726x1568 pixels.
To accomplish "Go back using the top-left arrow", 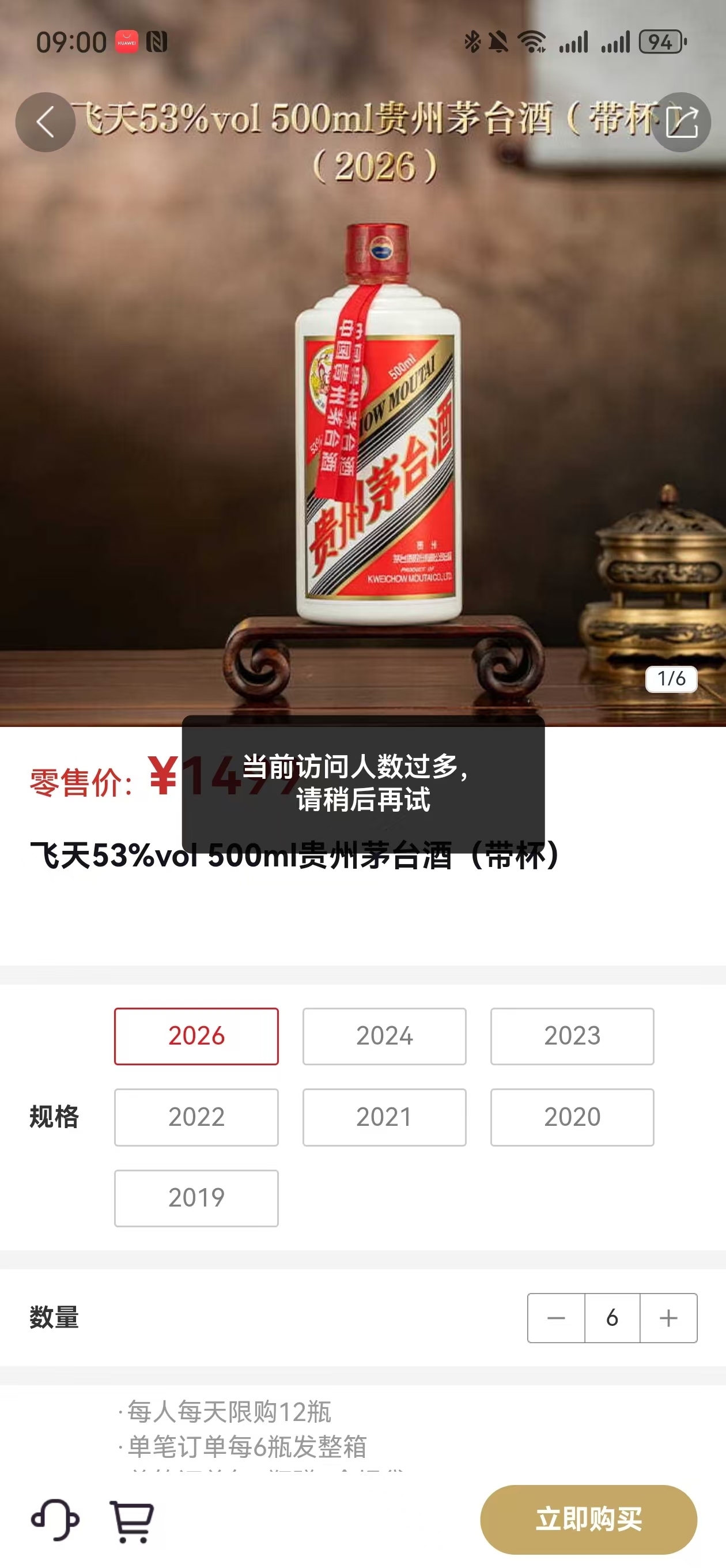I will click(45, 122).
